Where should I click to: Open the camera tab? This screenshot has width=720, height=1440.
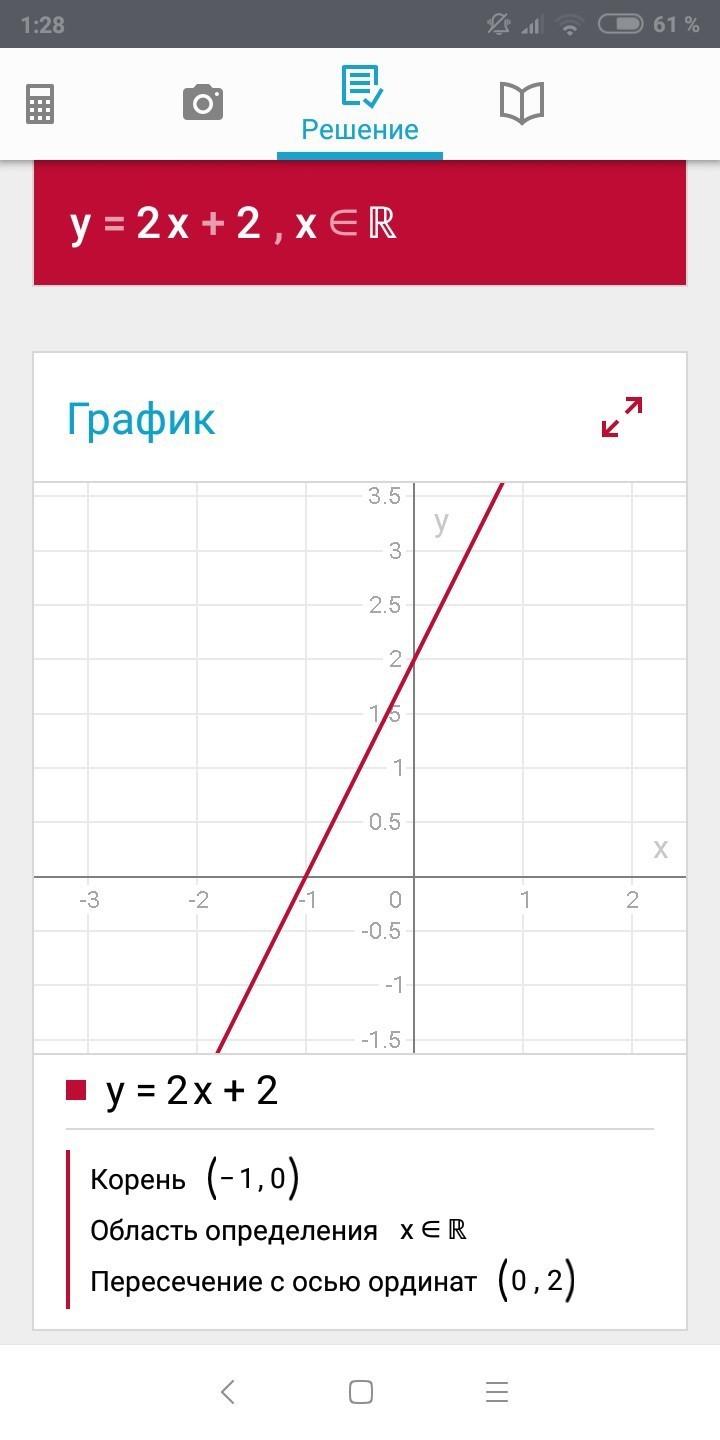point(202,103)
